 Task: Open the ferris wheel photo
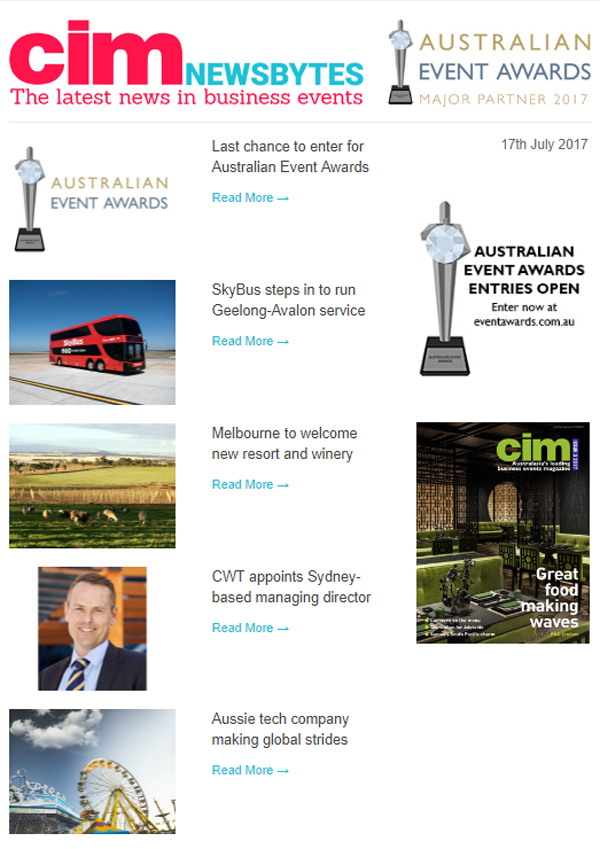92,771
